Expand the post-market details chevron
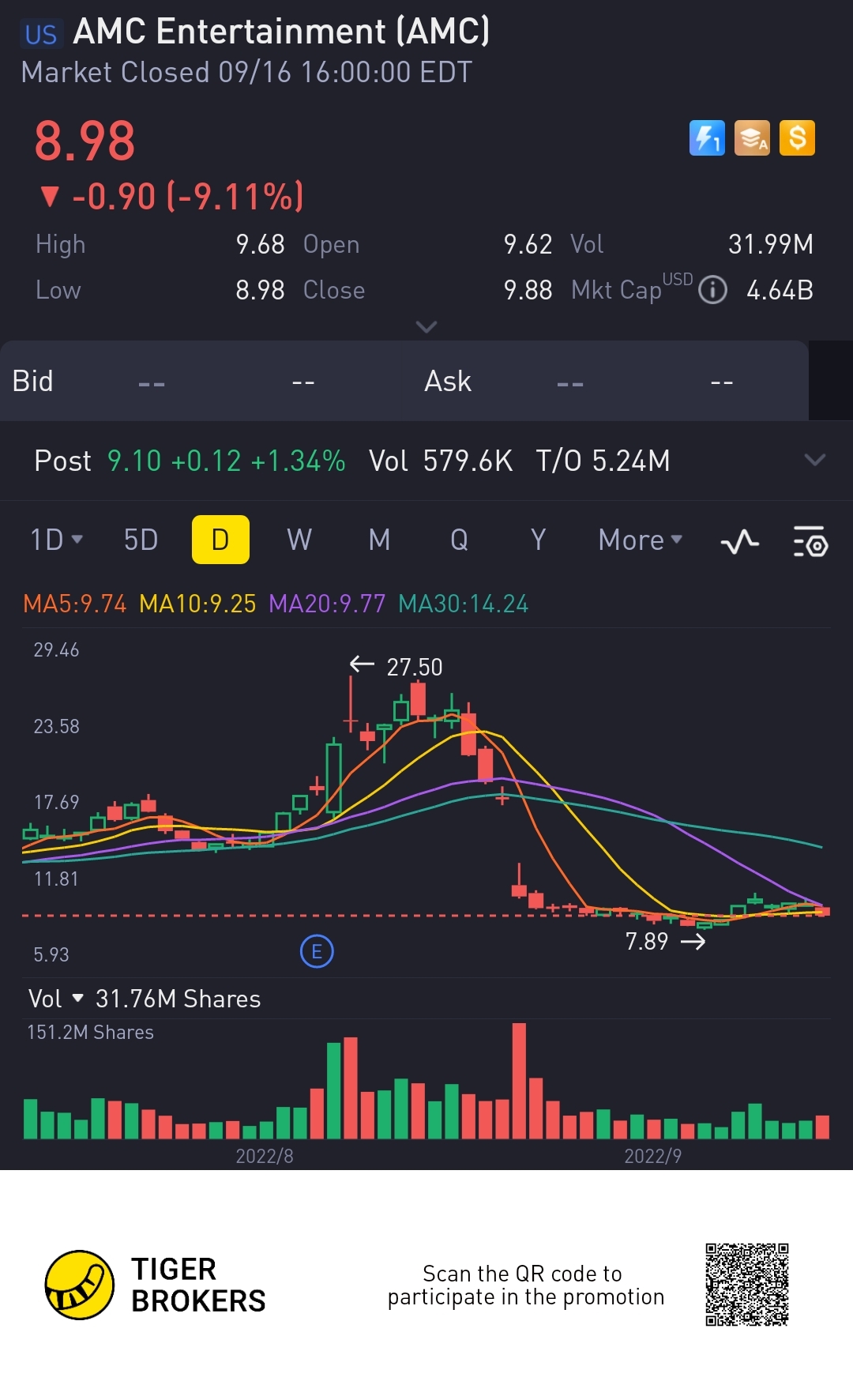Image resolution: width=853 pixels, height=1400 pixels. pos(814,460)
